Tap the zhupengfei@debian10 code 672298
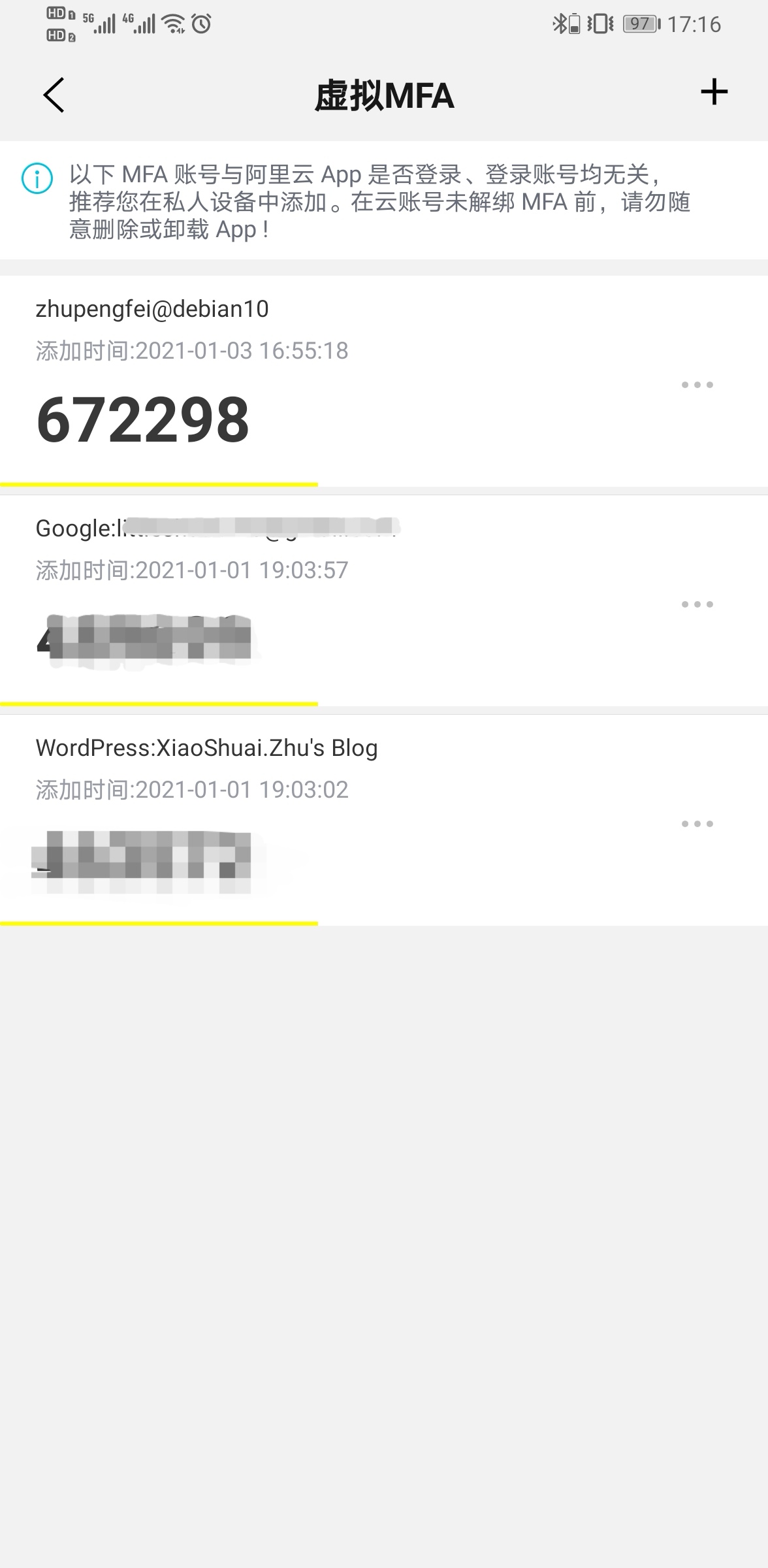Screen dimensions: 768x1568 point(143,420)
